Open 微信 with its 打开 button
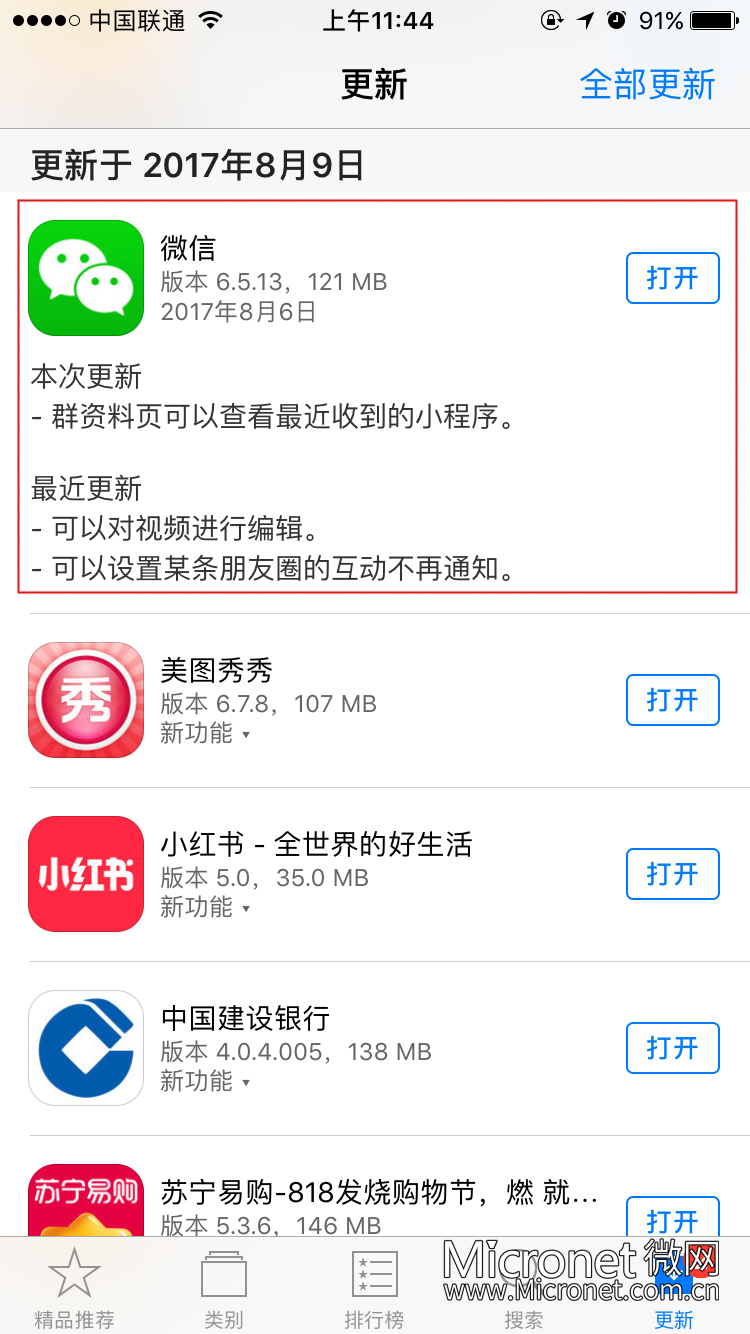Screen dimensions: 750x1334 click(672, 278)
